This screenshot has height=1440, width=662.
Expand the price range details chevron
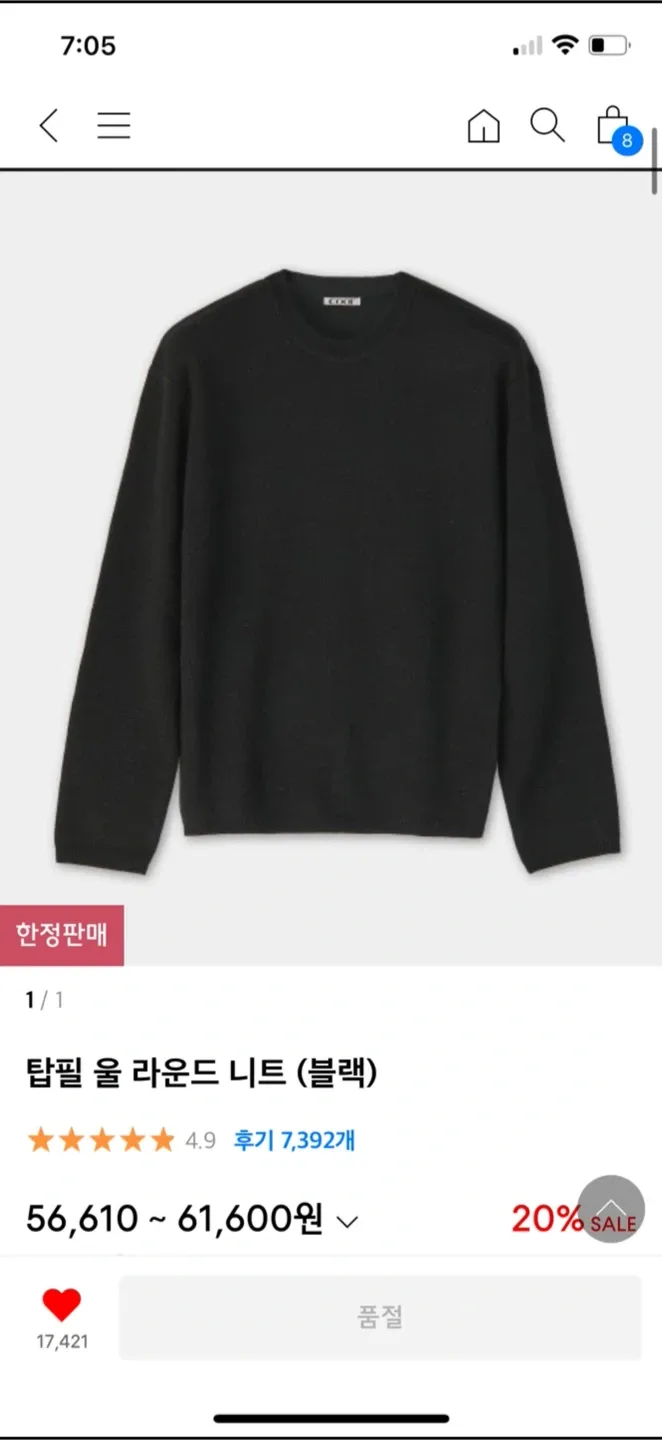point(347,1221)
